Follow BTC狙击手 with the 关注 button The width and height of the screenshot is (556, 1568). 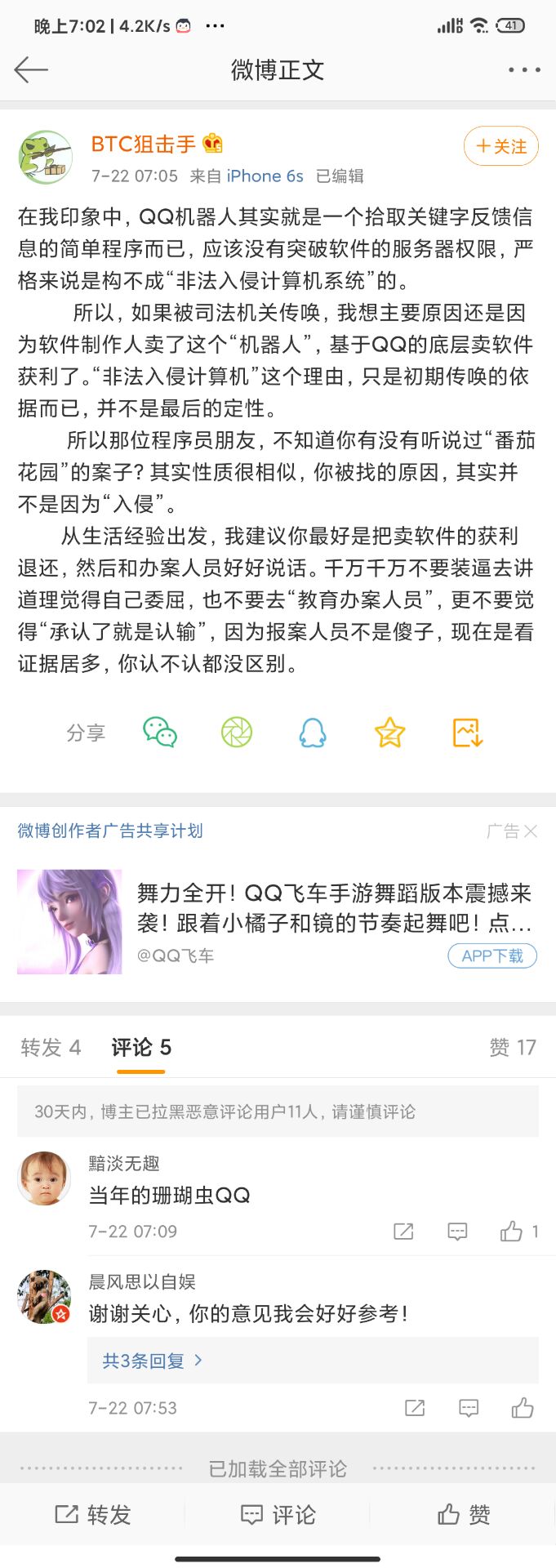[x=501, y=146]
